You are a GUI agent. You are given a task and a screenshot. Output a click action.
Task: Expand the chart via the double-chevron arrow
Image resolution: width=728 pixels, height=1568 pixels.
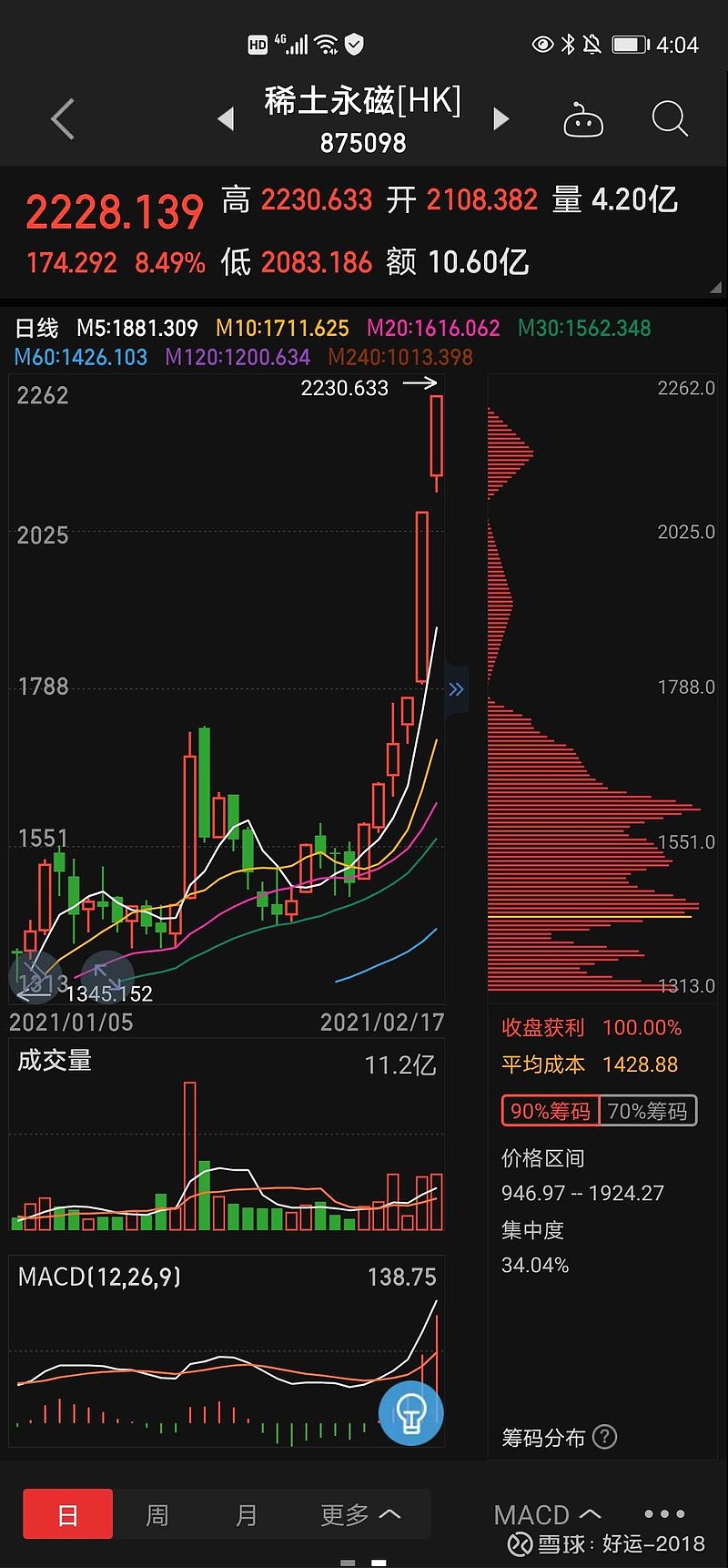[x=456, y=689]
